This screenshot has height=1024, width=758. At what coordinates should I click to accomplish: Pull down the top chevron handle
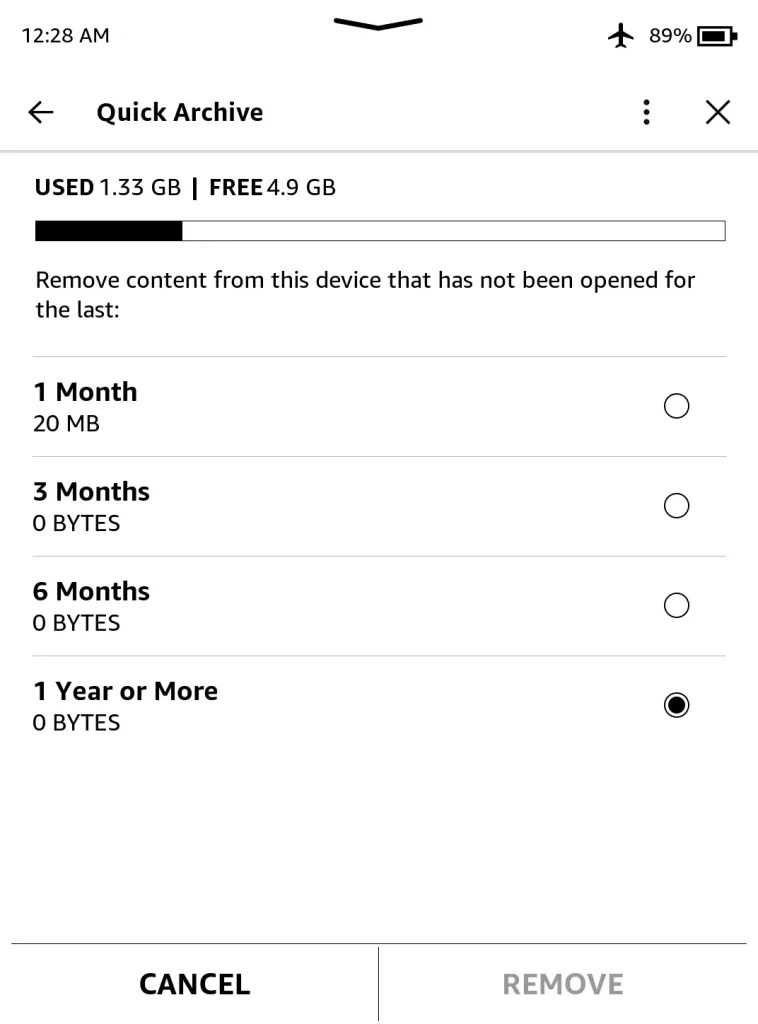[378, 22]
